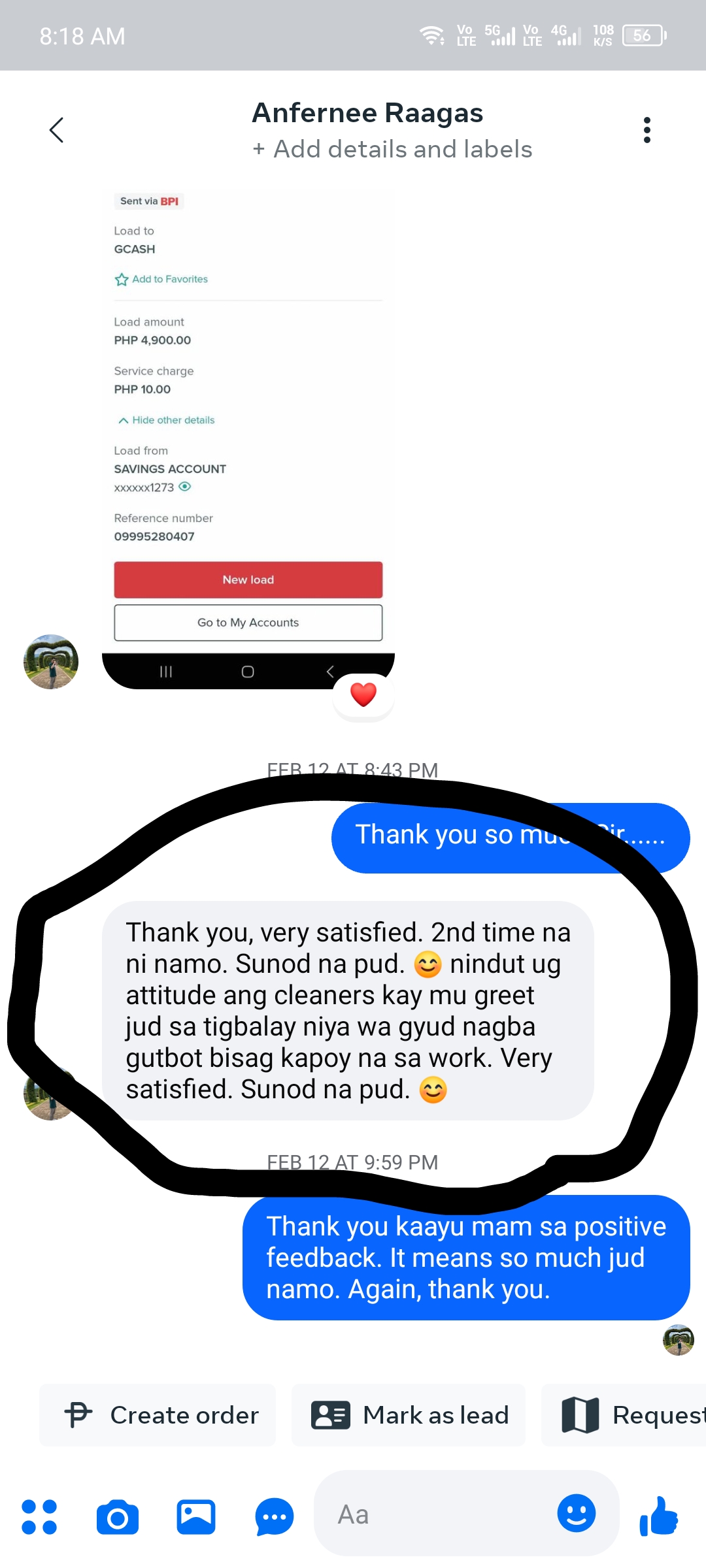Viewport: 706px width, 1568px height.
Task: Tap Add details and labels
Action: 392,149
